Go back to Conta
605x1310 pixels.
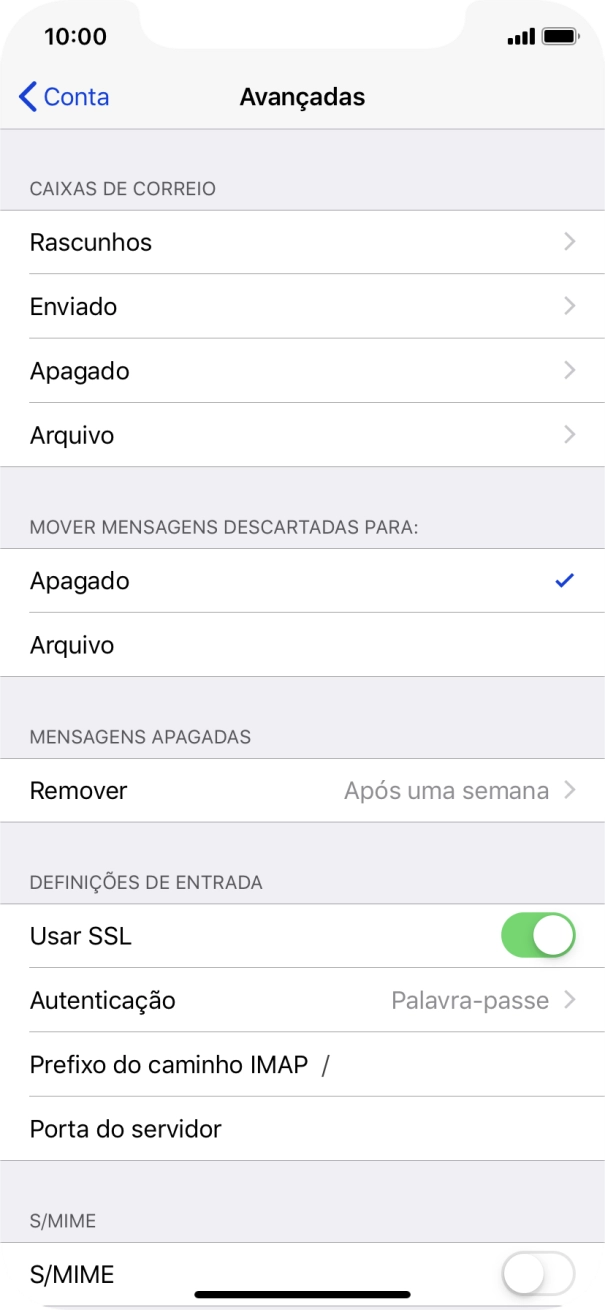tap(64, 97)
